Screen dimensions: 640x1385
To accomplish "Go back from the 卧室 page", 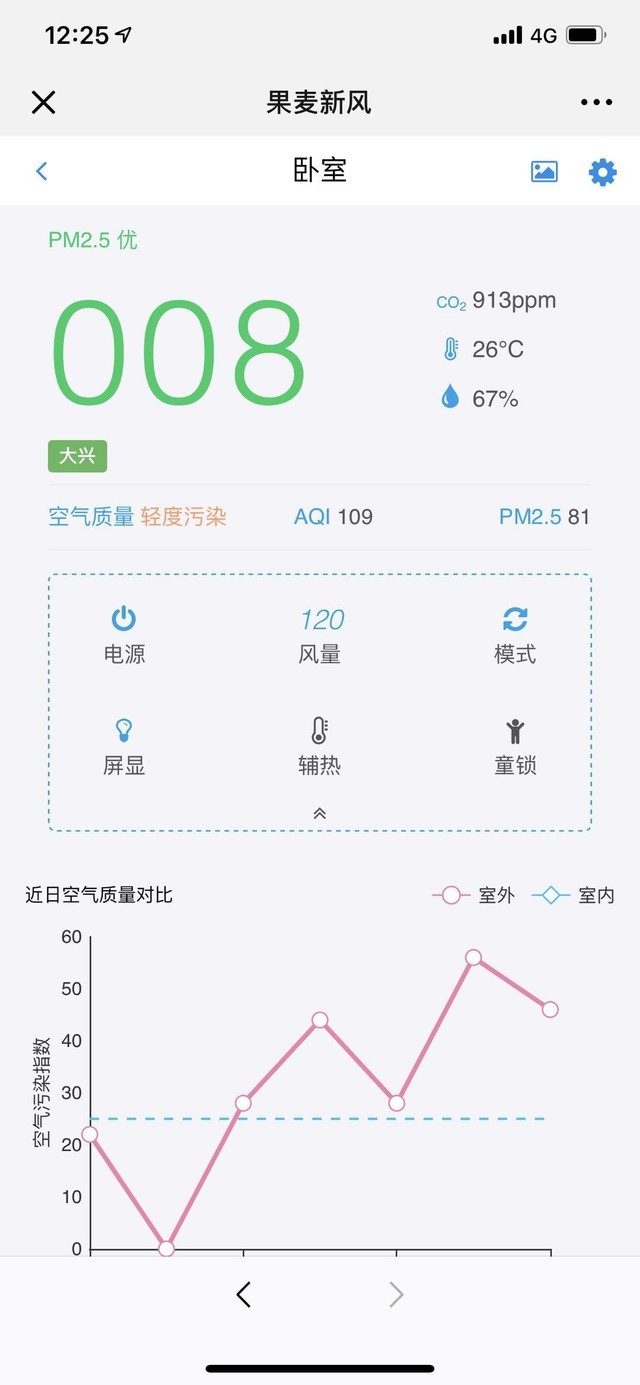I will coord(42,171).
